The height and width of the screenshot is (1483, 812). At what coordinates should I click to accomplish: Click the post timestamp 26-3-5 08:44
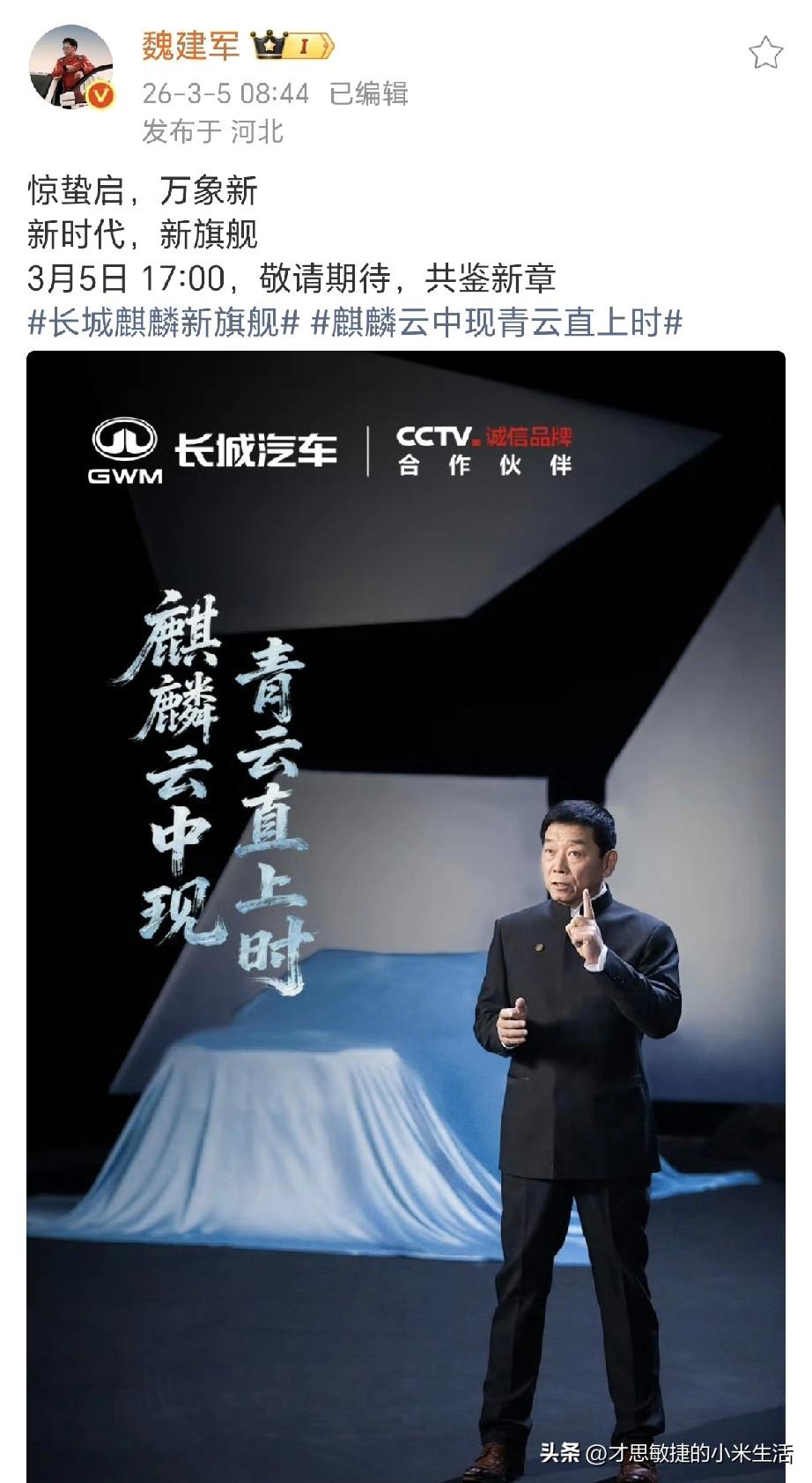[225, 93]
